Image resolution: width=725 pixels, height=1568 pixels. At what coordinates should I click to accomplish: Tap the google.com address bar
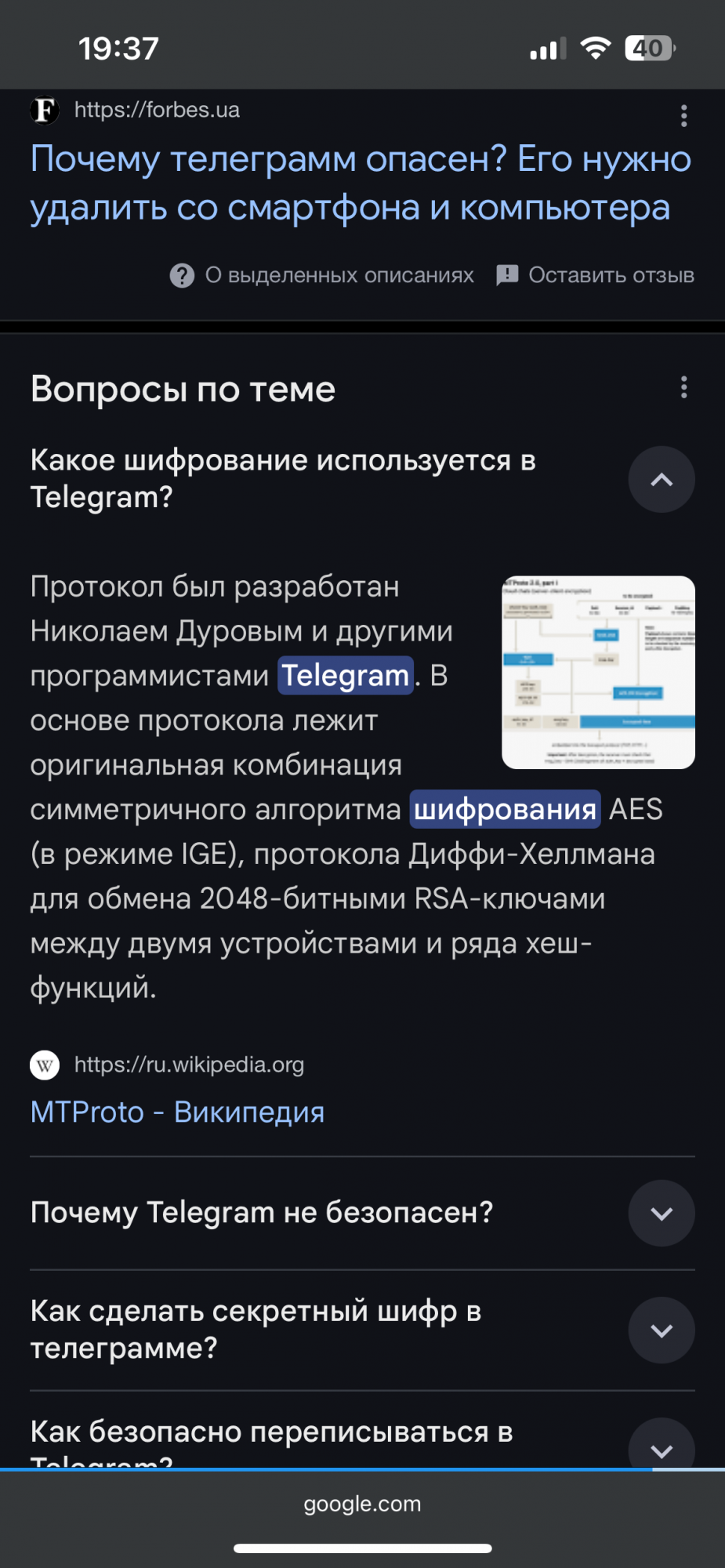tap(362, 1504)
